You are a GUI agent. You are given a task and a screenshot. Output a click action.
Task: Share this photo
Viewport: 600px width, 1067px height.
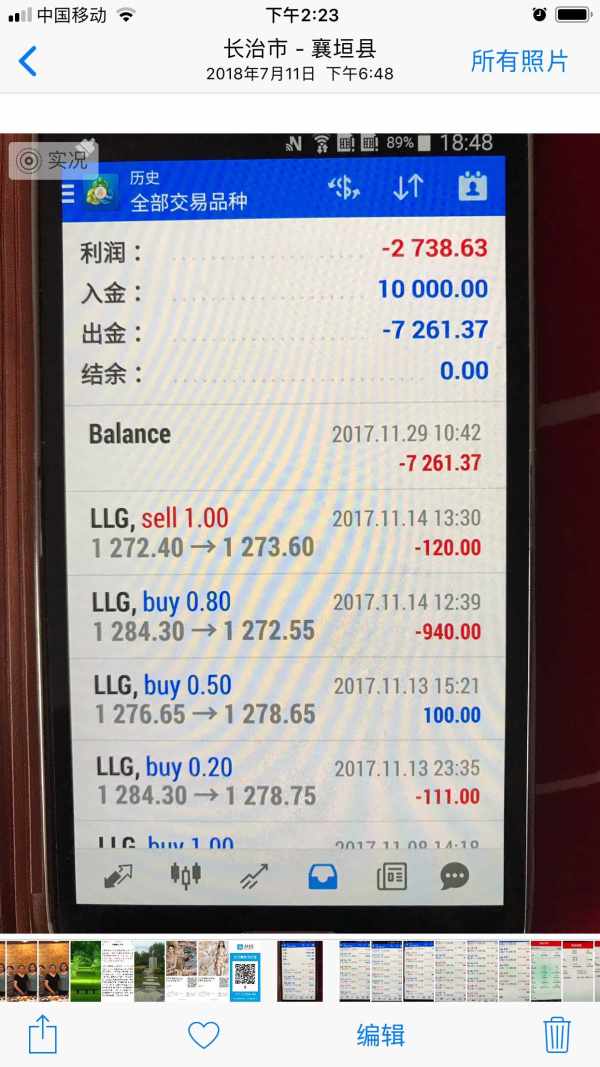point(42,1034)
